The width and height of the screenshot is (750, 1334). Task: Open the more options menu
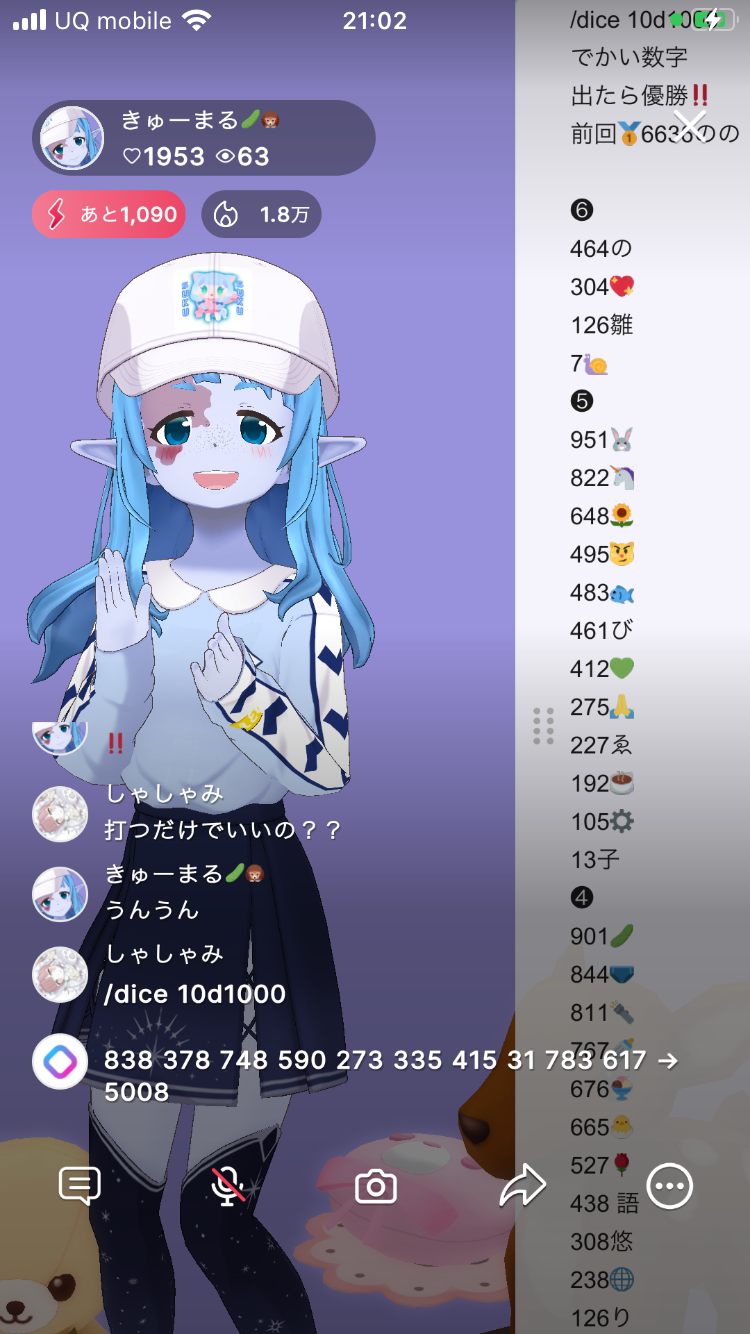pyautogui.click(x=669, y=1186)
